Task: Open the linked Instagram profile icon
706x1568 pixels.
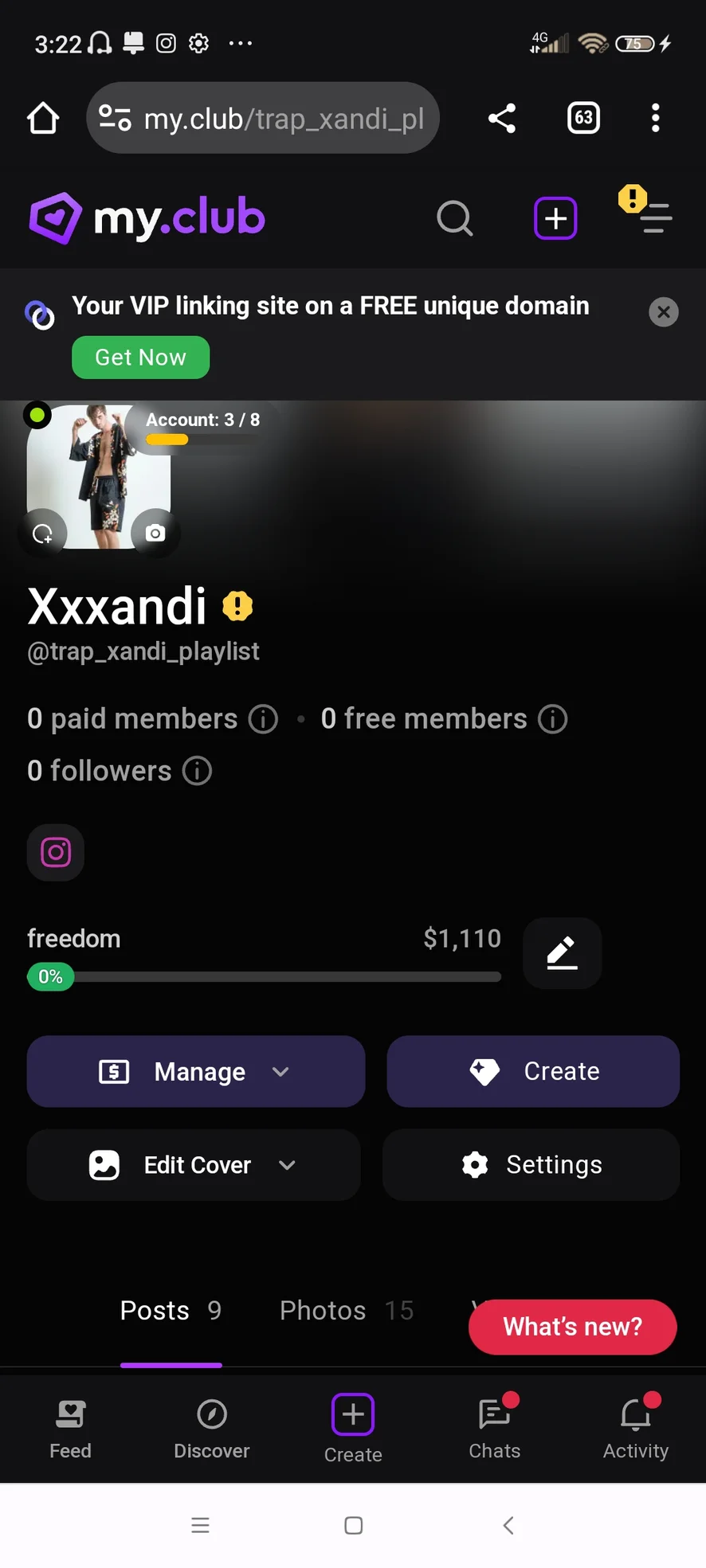Action: point(56,852)
